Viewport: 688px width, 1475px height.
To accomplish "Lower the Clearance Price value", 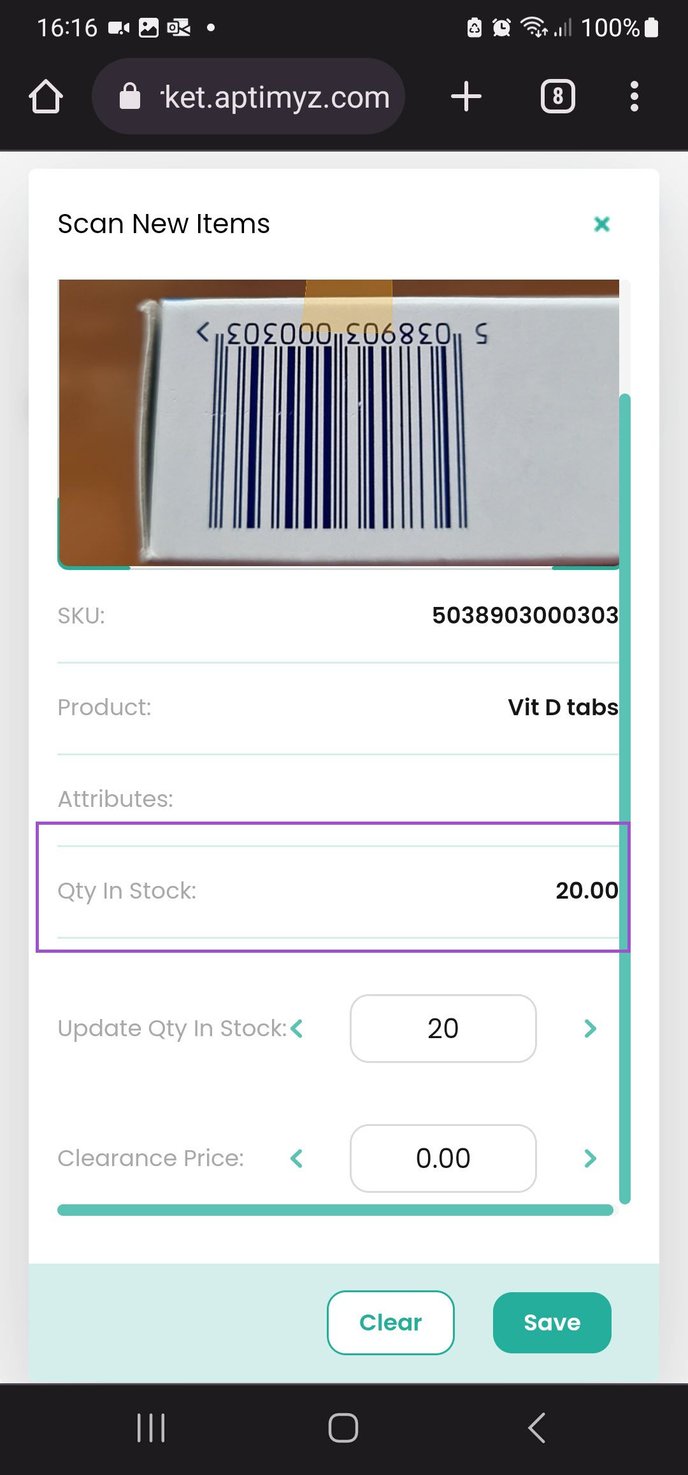I will [x=297, y=1158].
